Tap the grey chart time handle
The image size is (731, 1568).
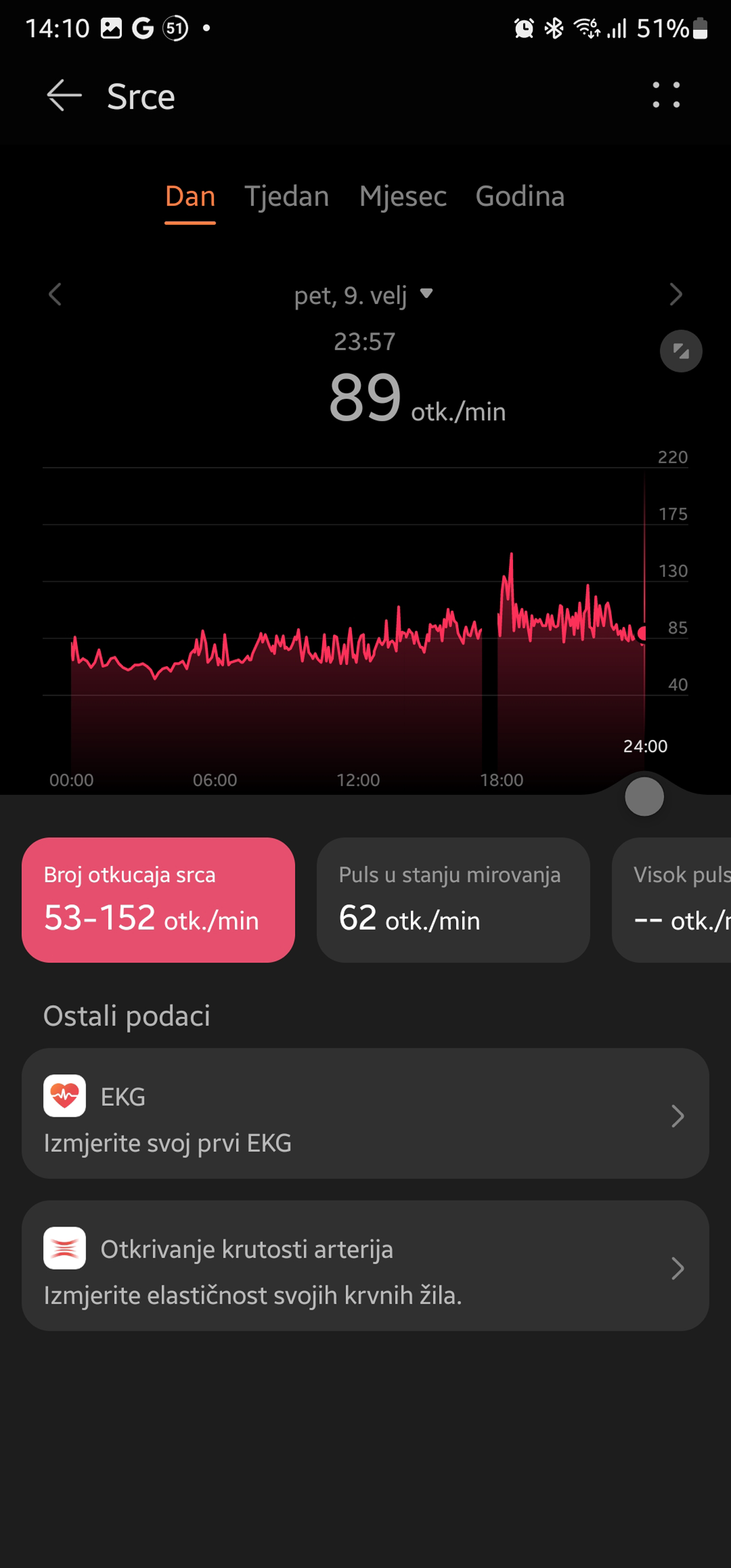coord(644,796)
